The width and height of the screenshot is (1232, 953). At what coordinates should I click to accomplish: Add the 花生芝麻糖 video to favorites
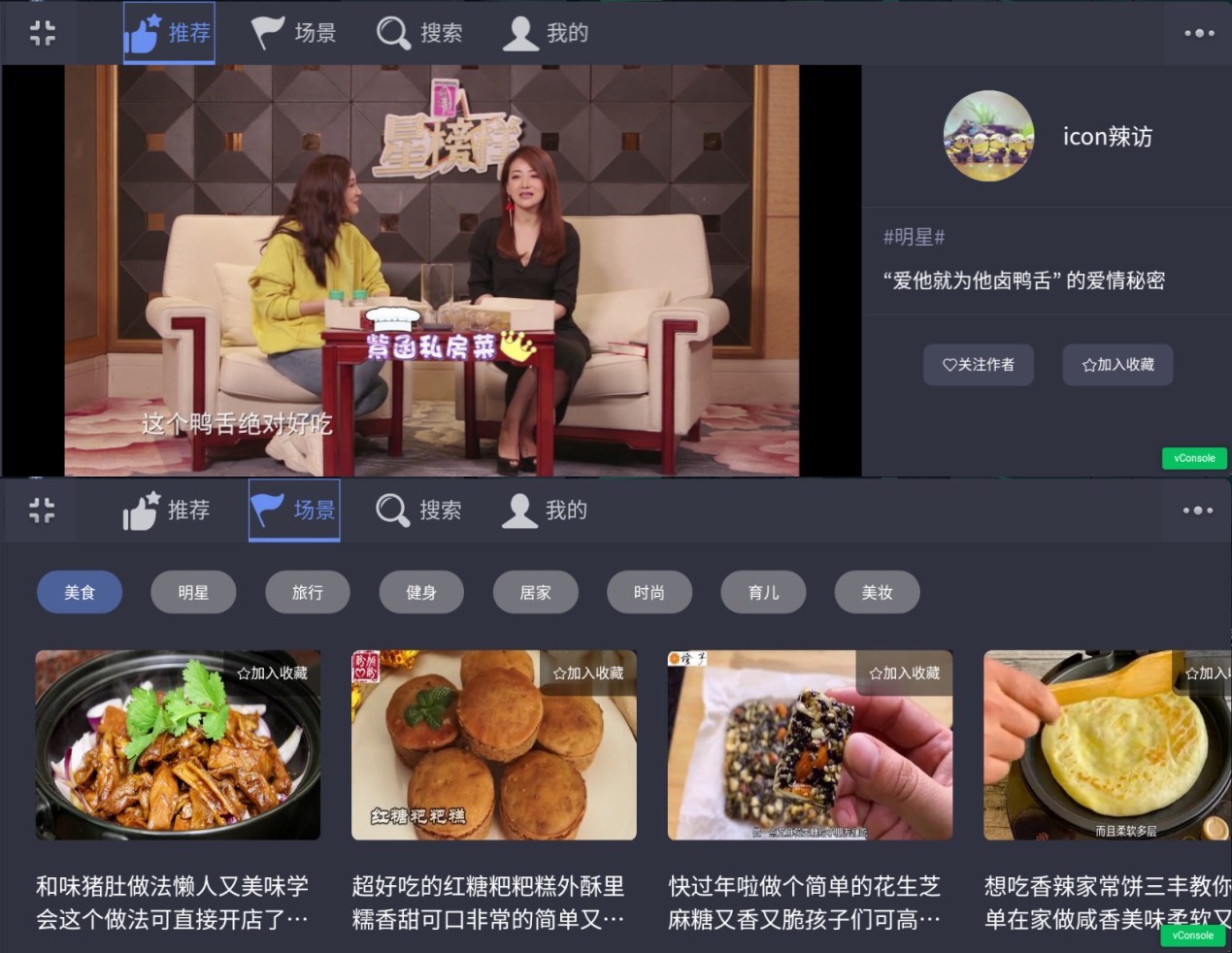[905, 673]
